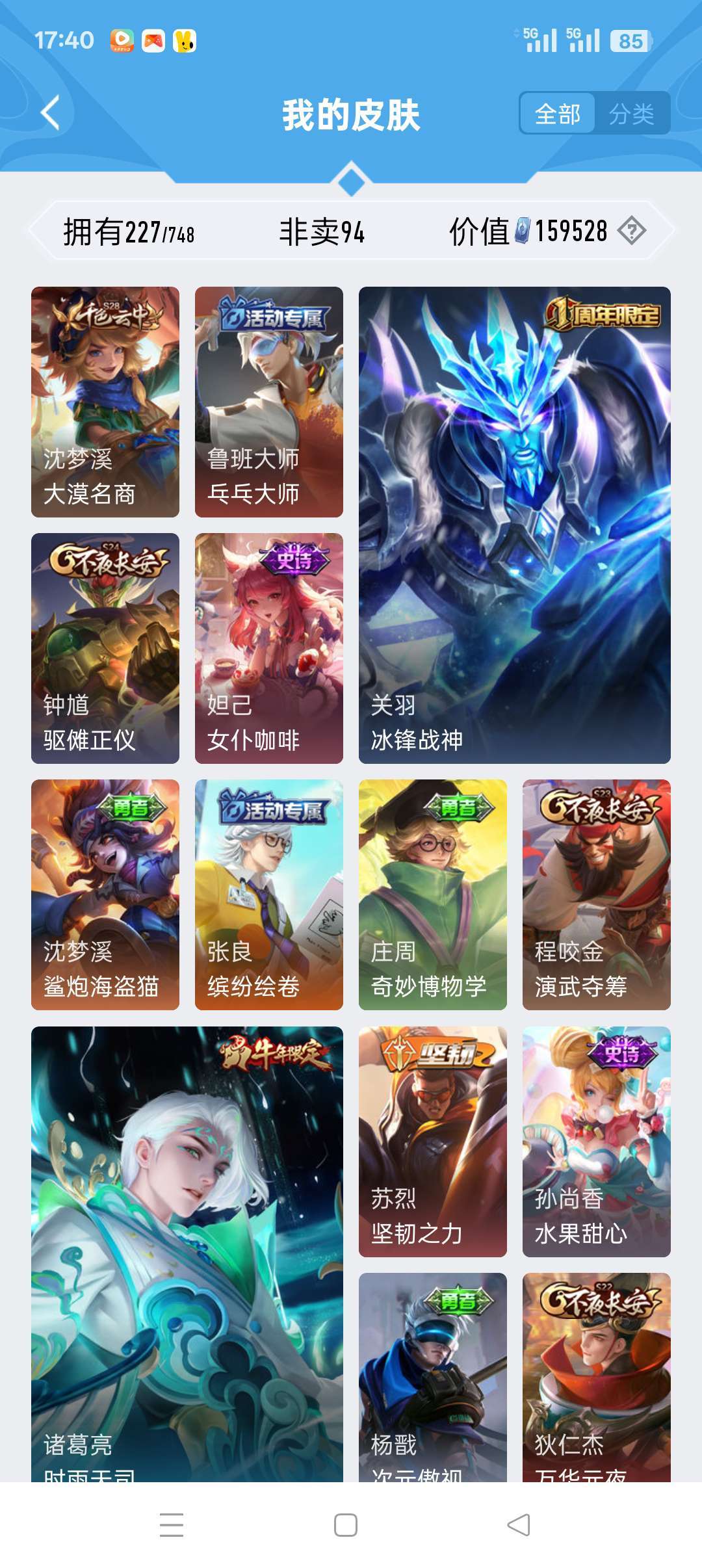
Task: Open 程咬金 演武夺筹 skin card
Action: pyautogui.click(x=597, y=895)
